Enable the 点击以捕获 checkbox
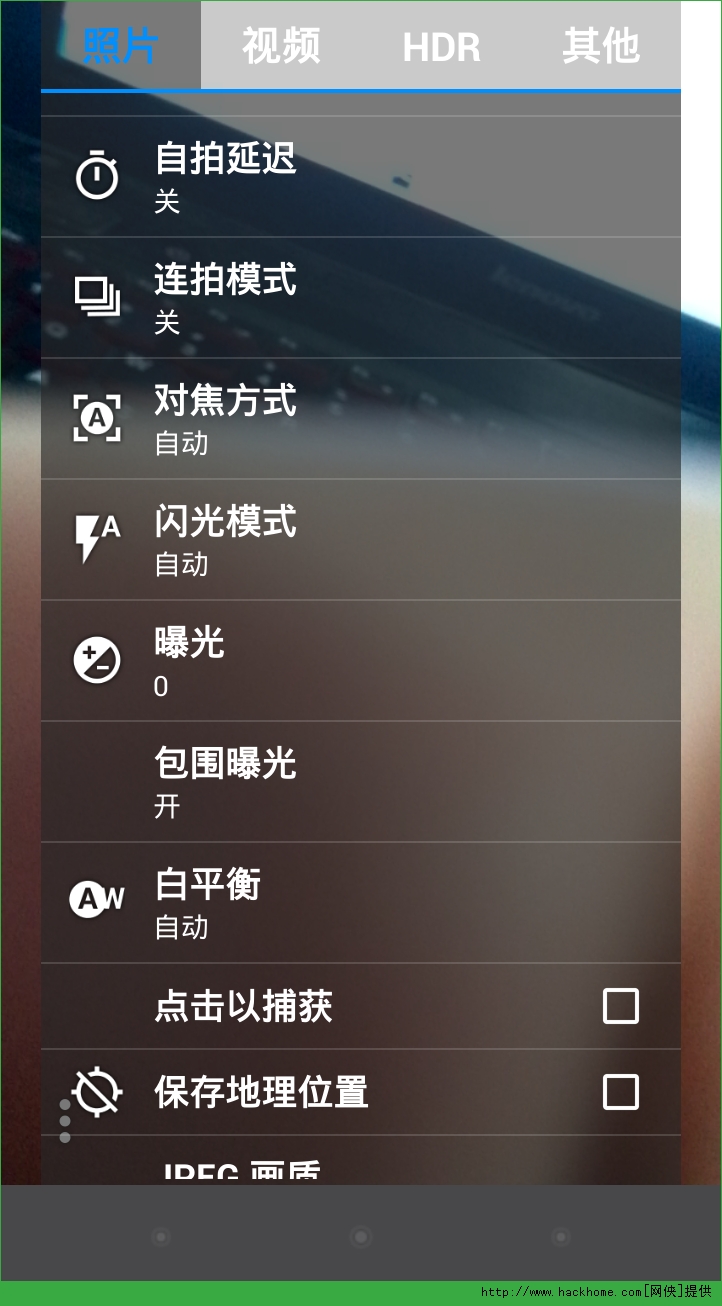 point(620,1006)
